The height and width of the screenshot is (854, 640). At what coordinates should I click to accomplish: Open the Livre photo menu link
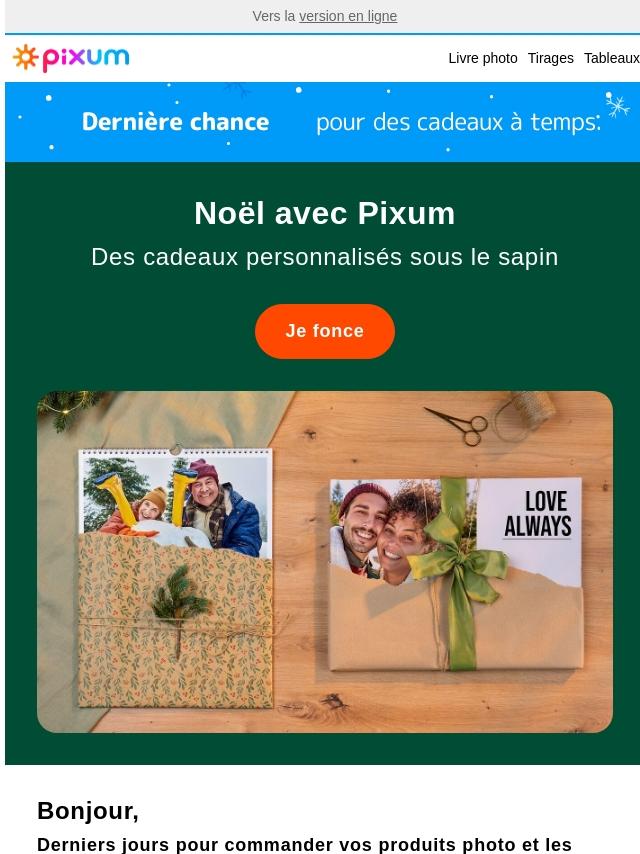point(482,58)
